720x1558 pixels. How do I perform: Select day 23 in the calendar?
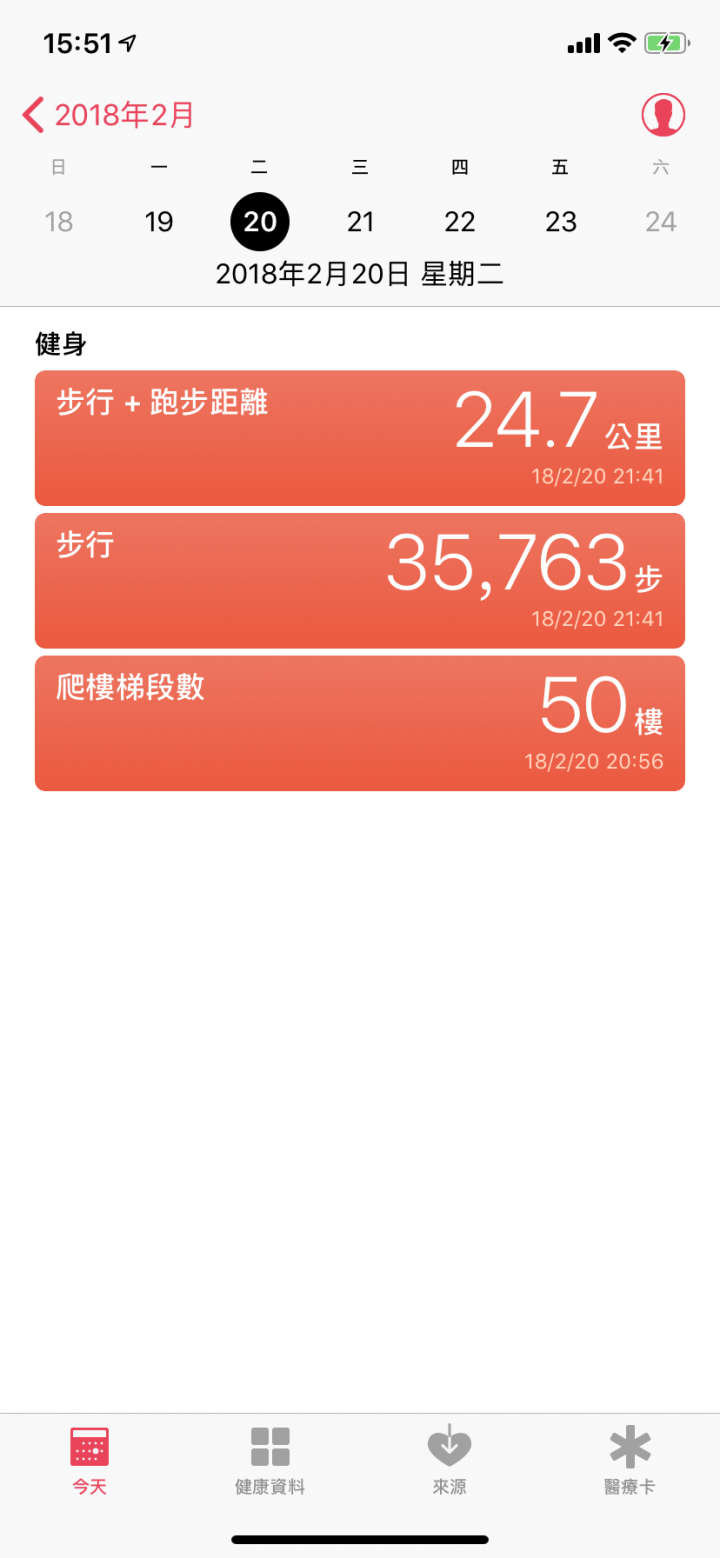[561, 221]
